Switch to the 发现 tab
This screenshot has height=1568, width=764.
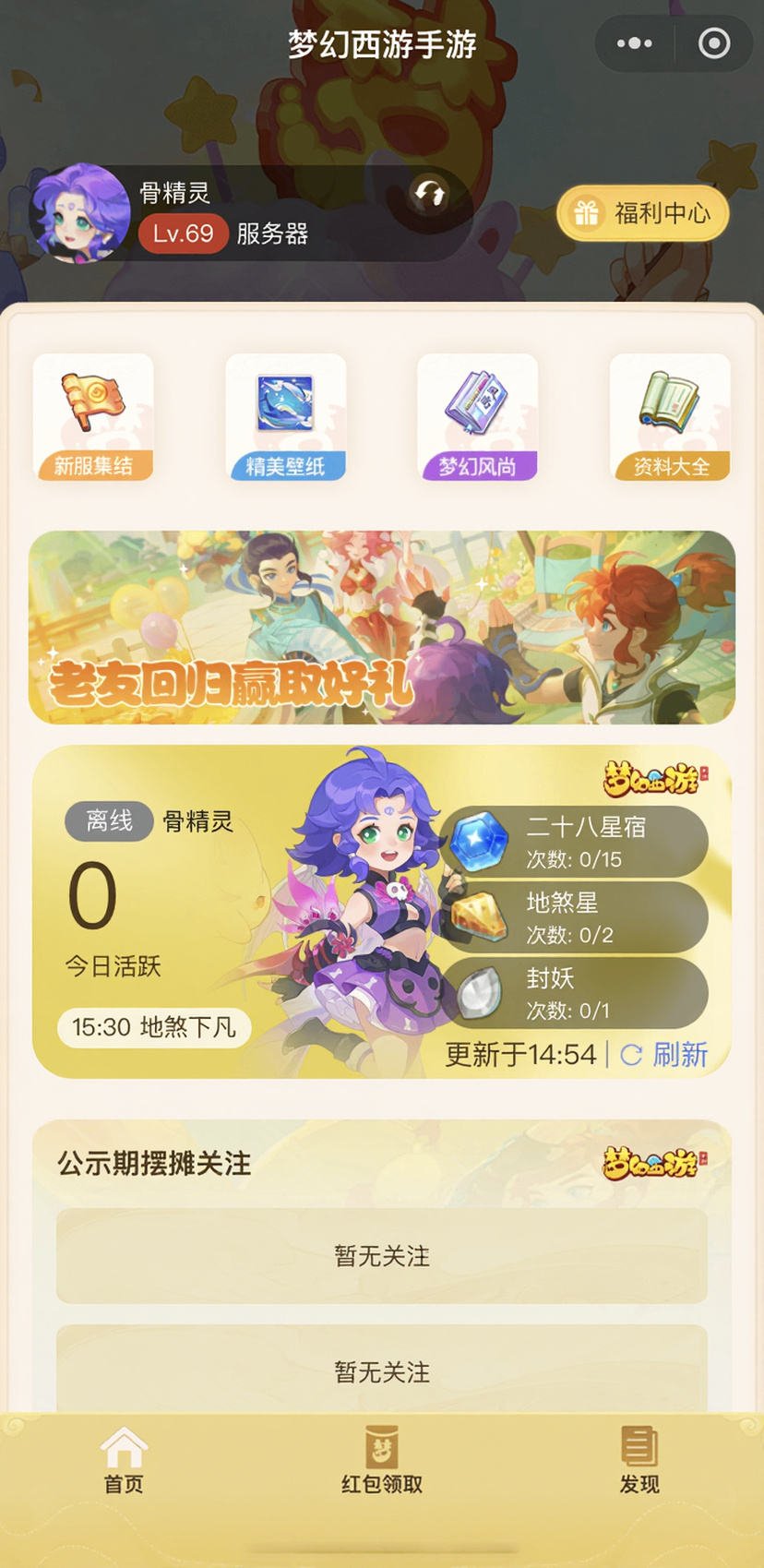point(639,1460)
